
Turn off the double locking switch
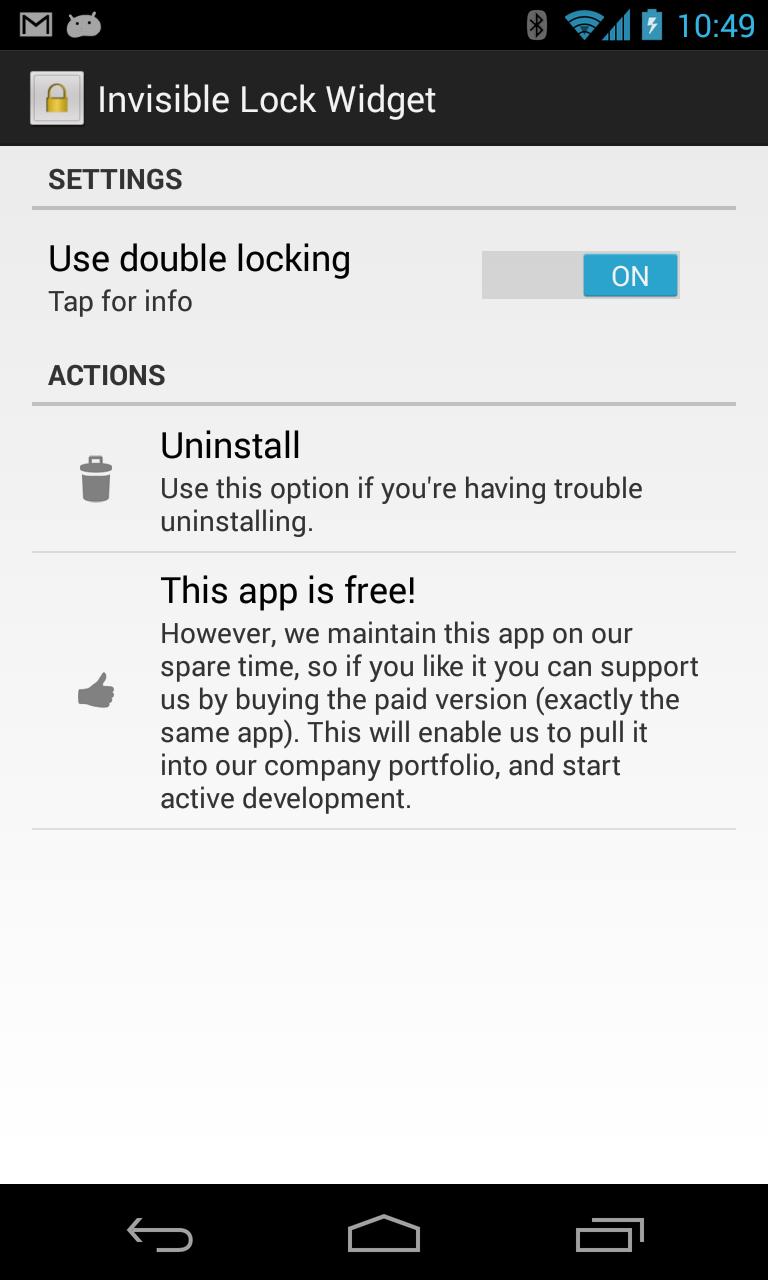point(580,275)
